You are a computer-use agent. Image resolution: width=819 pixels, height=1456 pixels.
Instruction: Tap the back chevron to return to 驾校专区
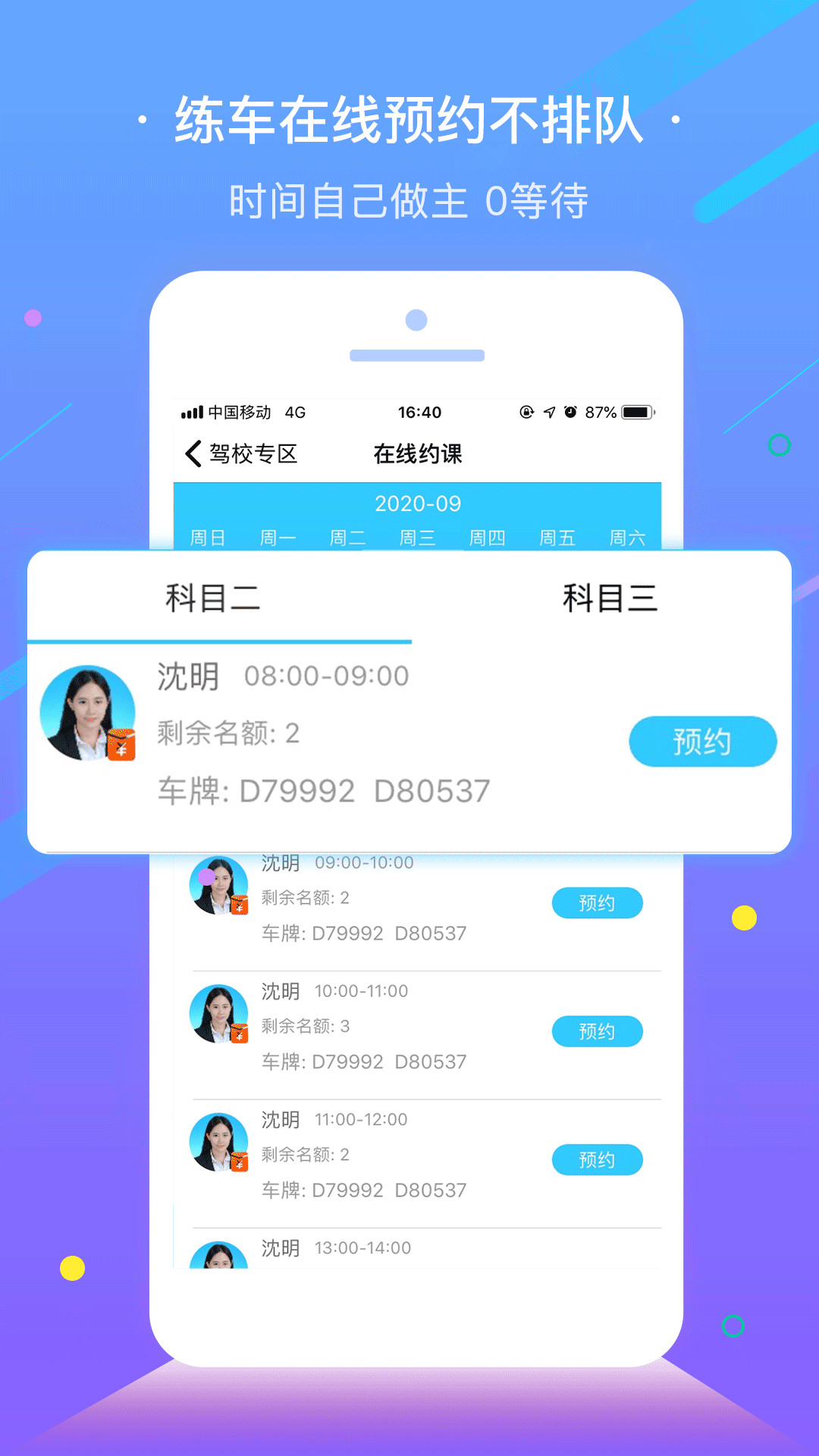[x=191, y=452]
